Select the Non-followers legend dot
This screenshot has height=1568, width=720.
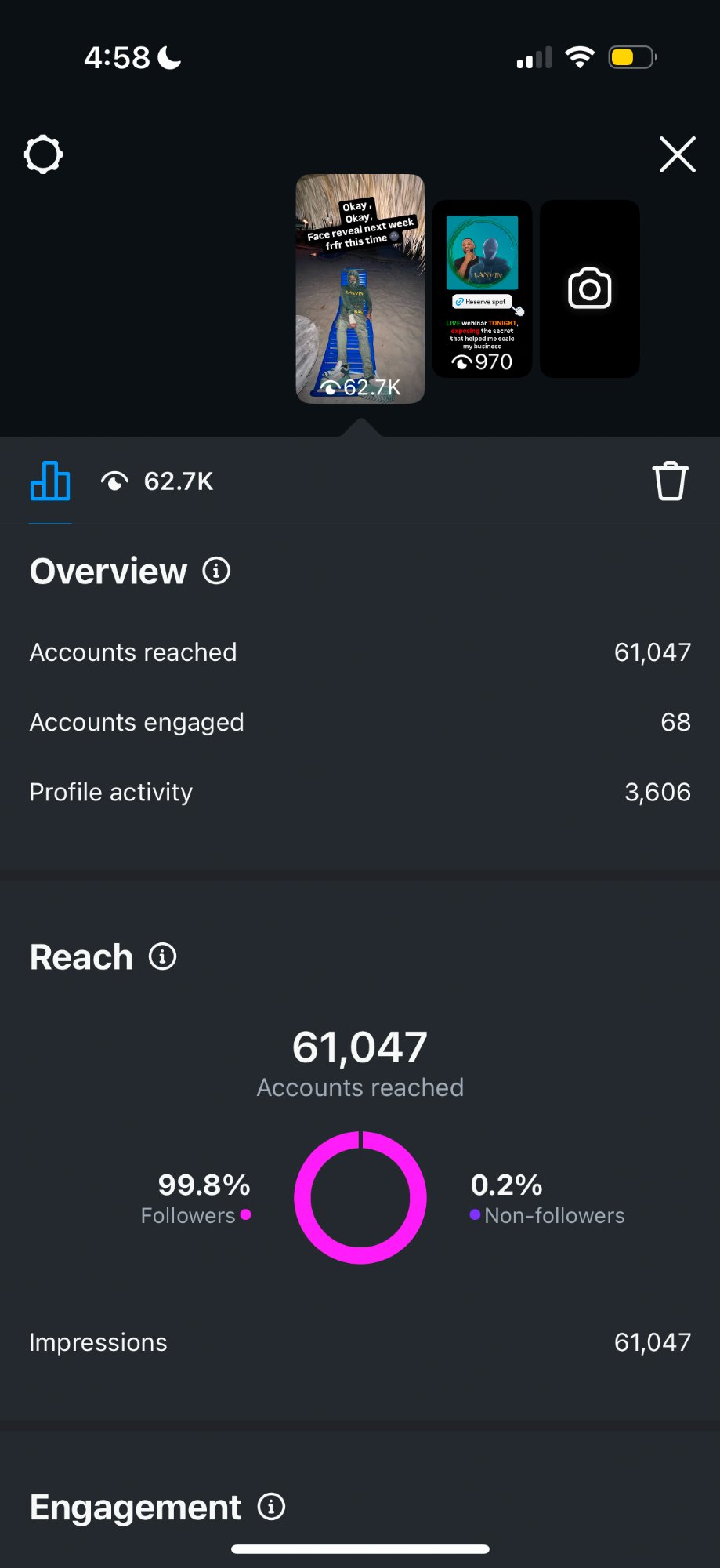click(474, 1216)
